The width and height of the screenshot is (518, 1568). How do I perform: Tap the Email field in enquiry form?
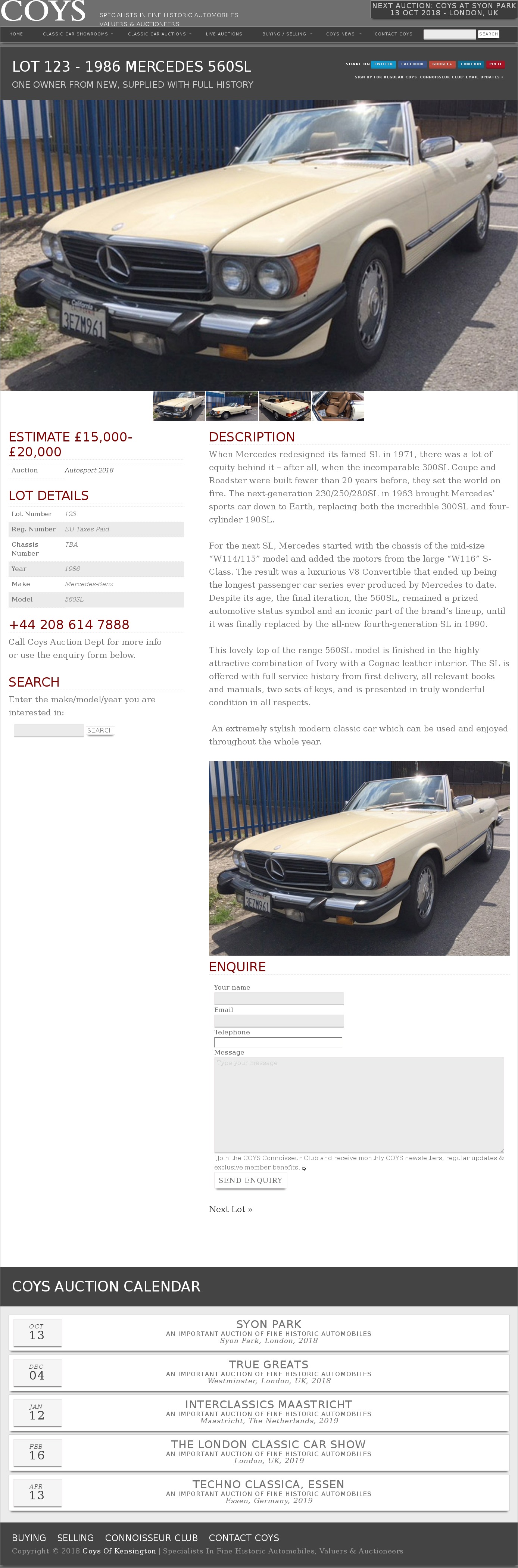coord(279,1021)
